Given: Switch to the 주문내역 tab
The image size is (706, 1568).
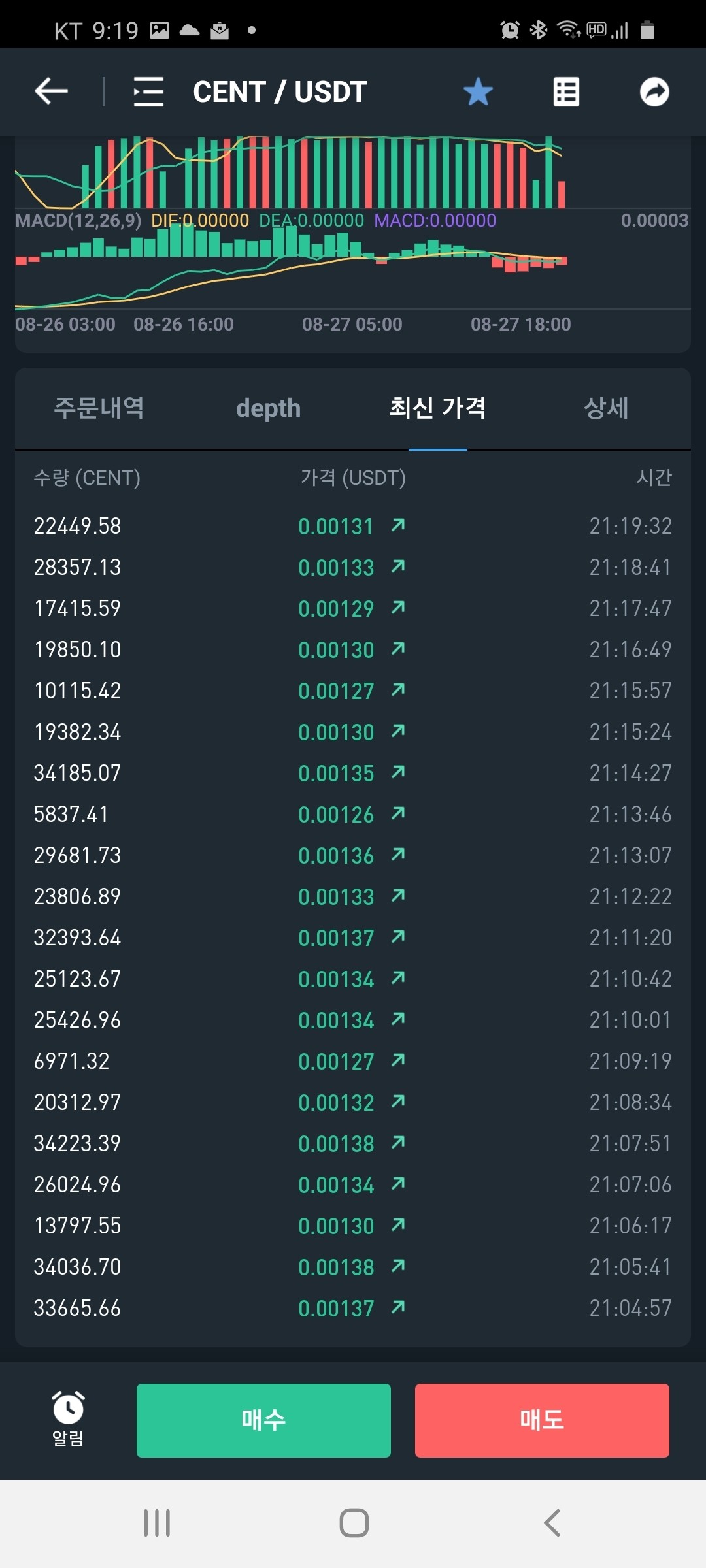Looking at the screenshot, I should 99,408.
